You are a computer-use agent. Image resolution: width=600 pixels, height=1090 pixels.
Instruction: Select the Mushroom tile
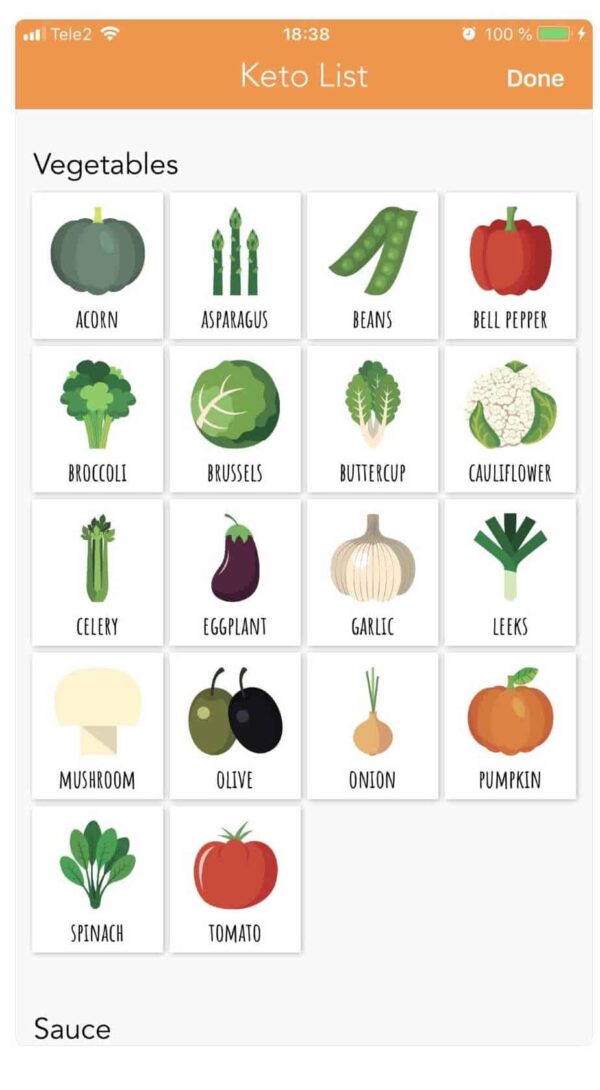[97, 726]
